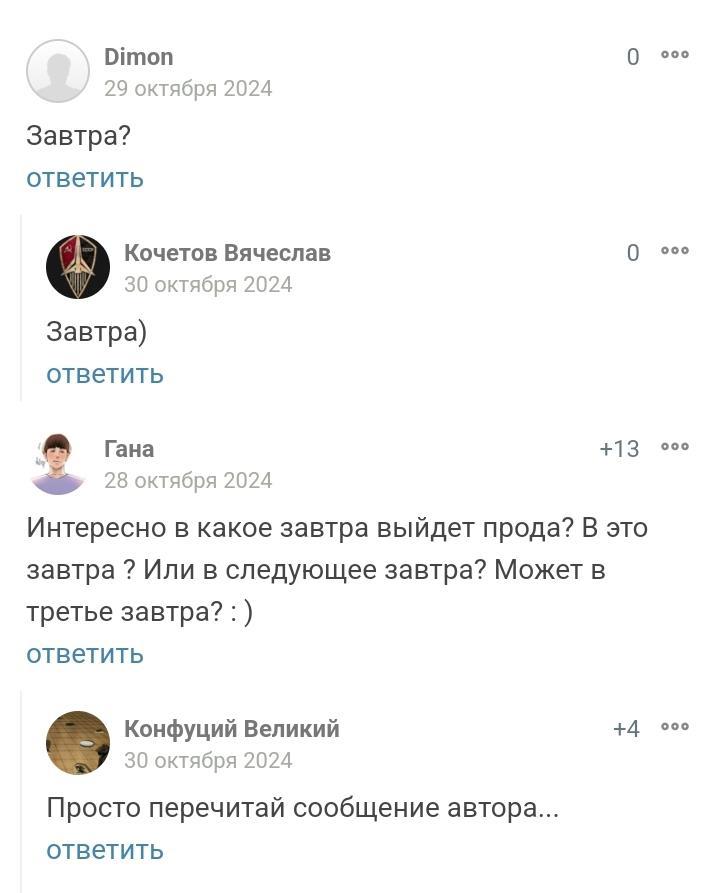The height and width of the screenshot is (893, 720).
Task: Open the overflow menu on Гана's comment
Action: (675, 447)
